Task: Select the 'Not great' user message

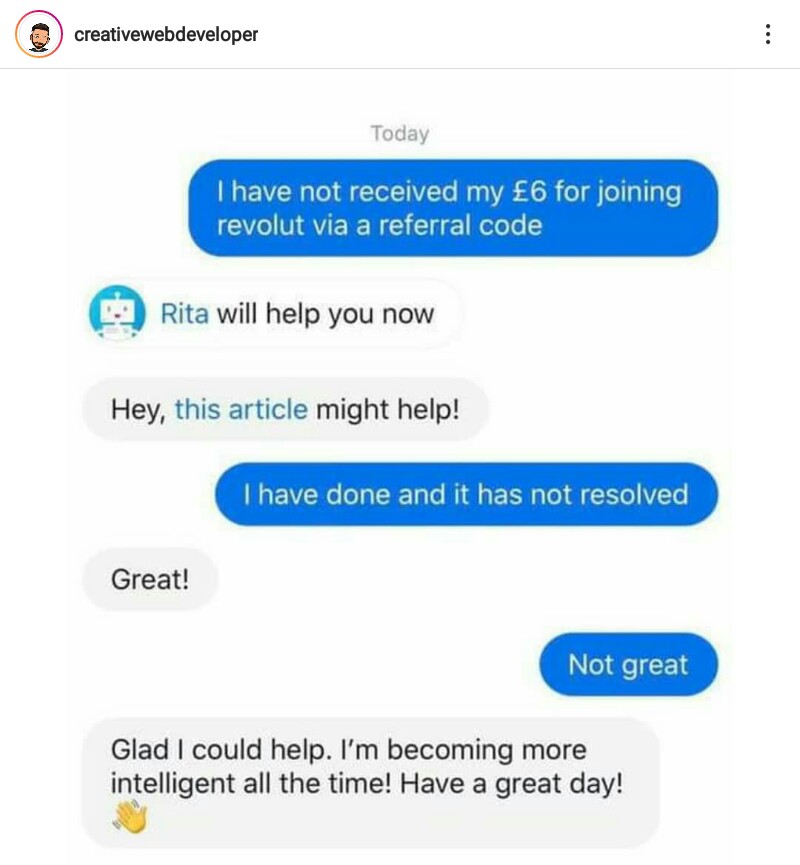Action: [x=628, y=664]
